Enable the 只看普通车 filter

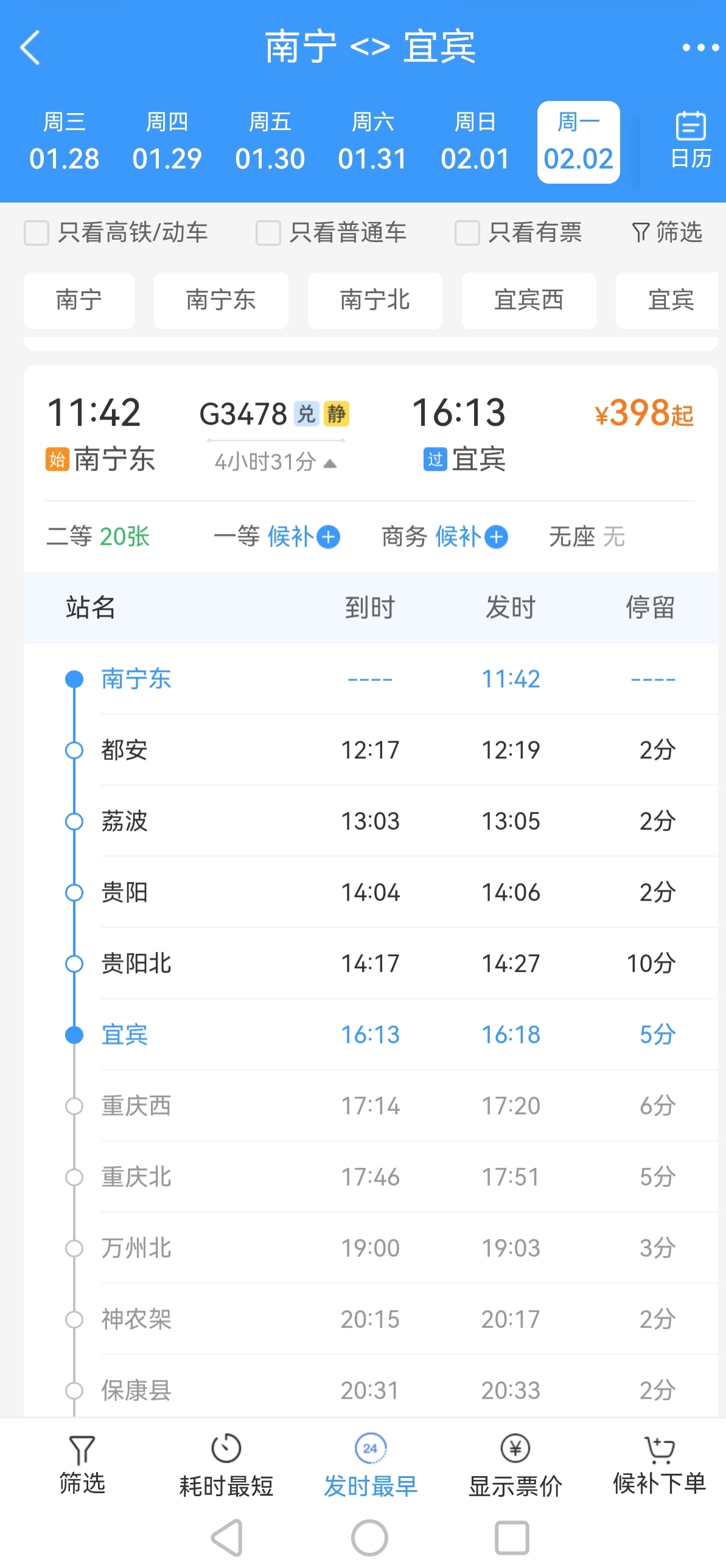tap(268, 233)
